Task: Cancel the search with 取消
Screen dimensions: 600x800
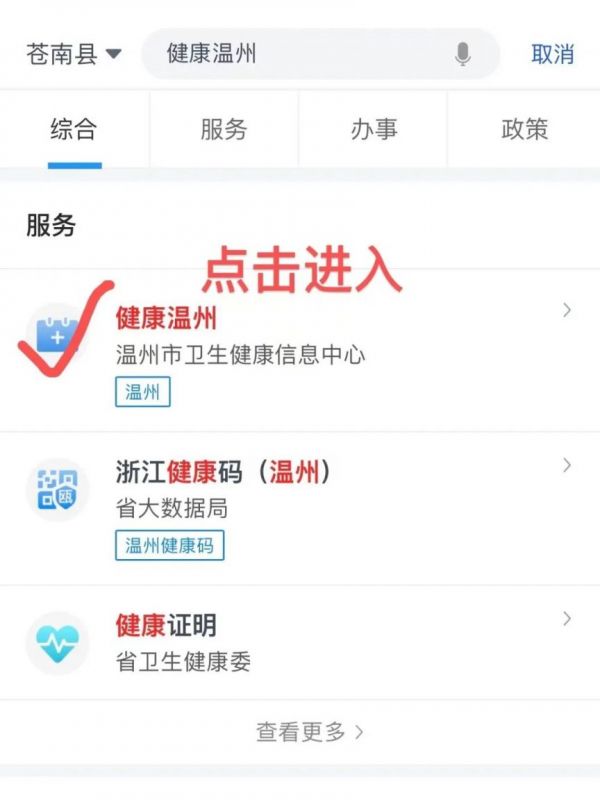Action: pyautogui.click(x=552, y=54)
